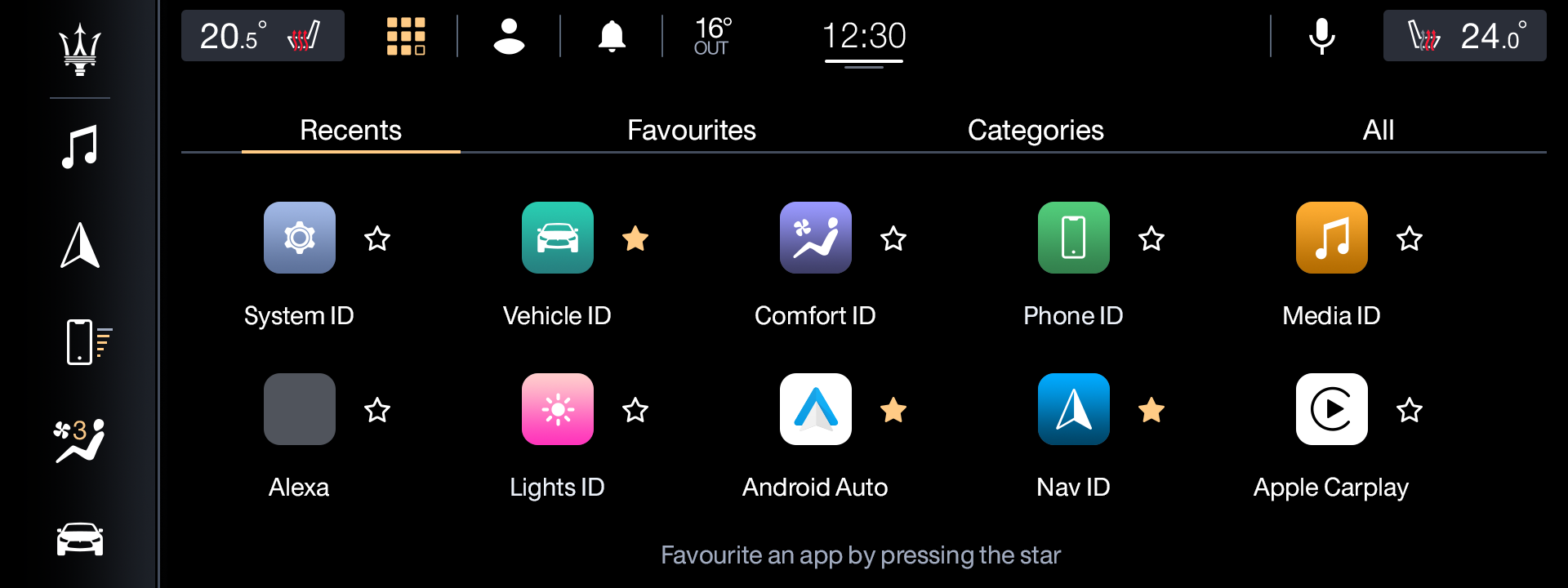Open the apps grid icon
Image resolution: width=1568 pixels, height=588 pixels.
(x=406, y=36)
